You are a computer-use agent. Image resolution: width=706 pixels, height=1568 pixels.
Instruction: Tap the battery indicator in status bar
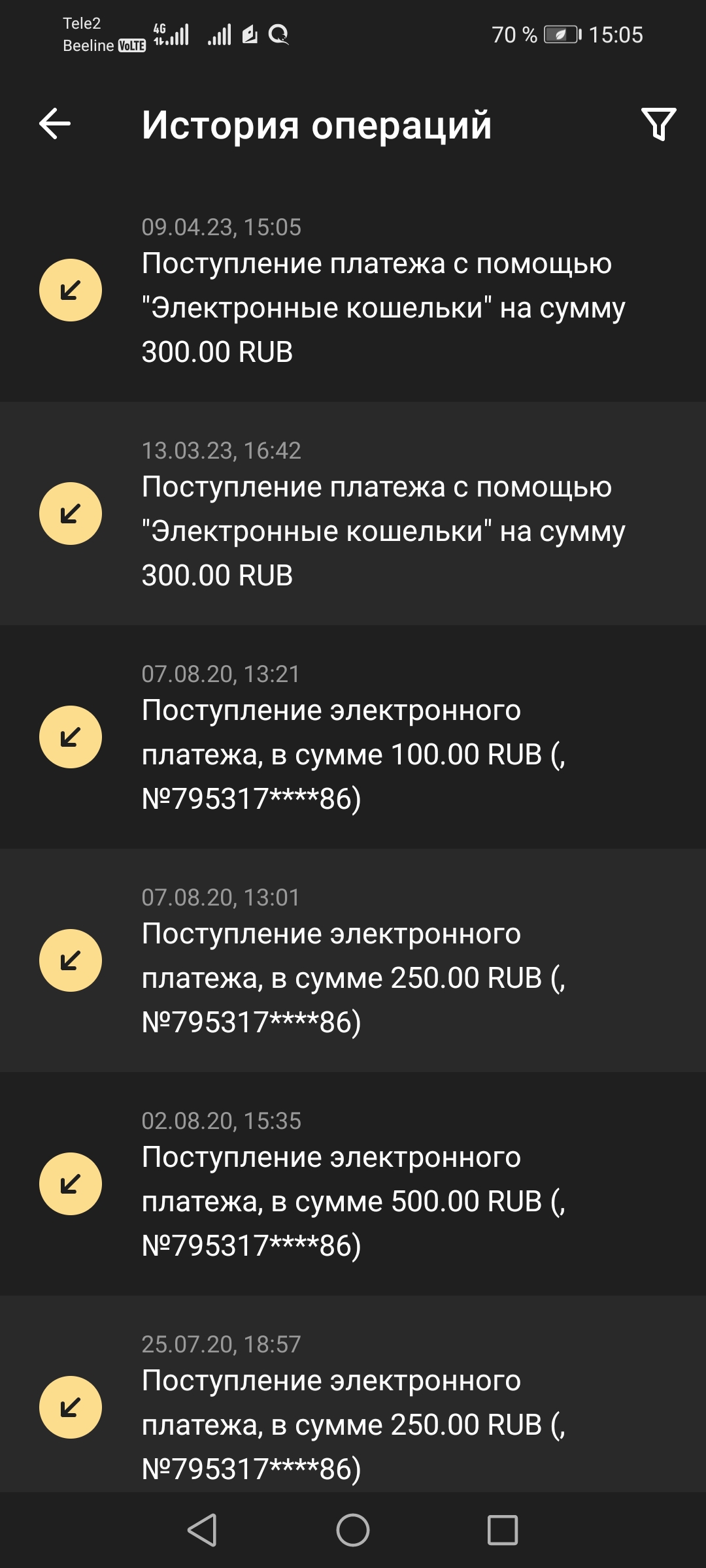click(x=560, y=36)
